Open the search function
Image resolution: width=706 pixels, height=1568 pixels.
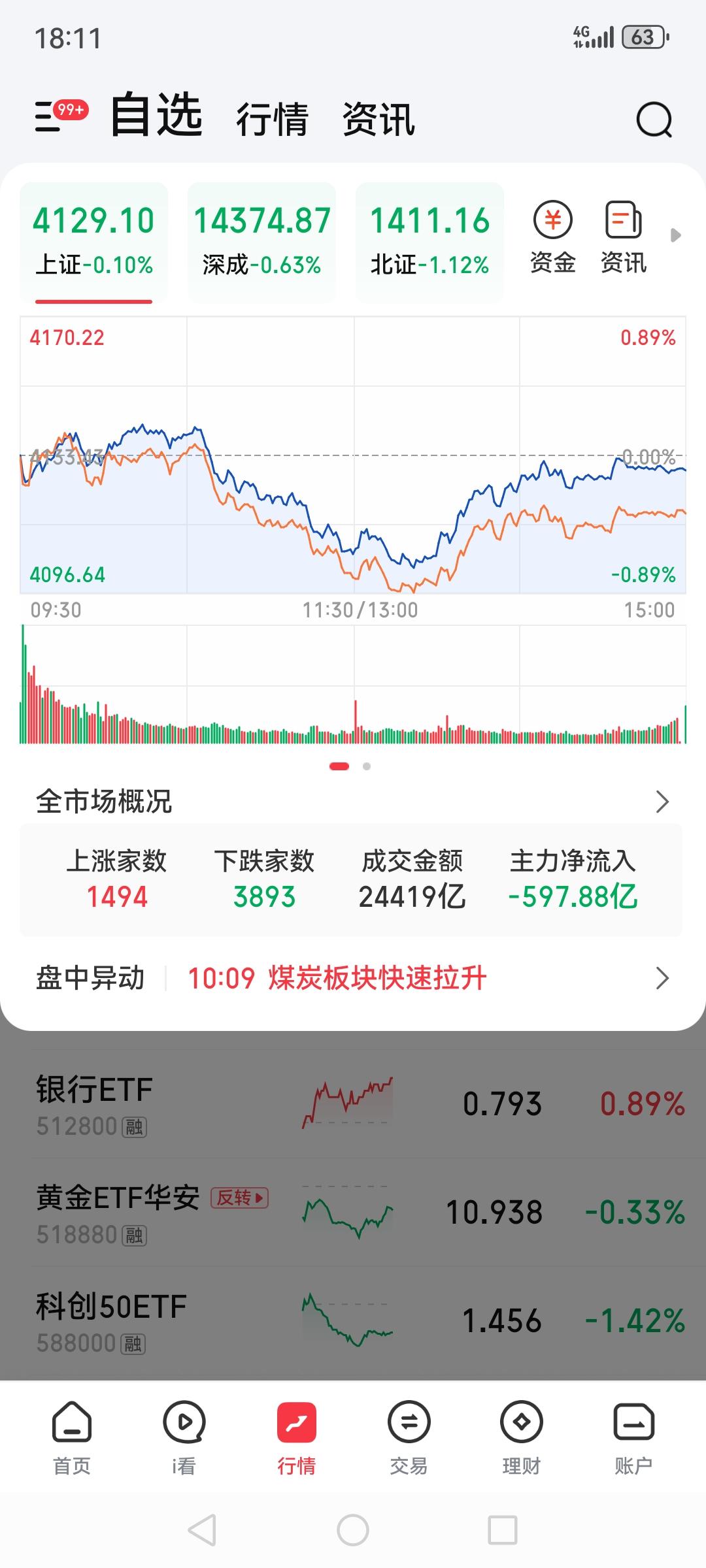(x=653, y=120)
